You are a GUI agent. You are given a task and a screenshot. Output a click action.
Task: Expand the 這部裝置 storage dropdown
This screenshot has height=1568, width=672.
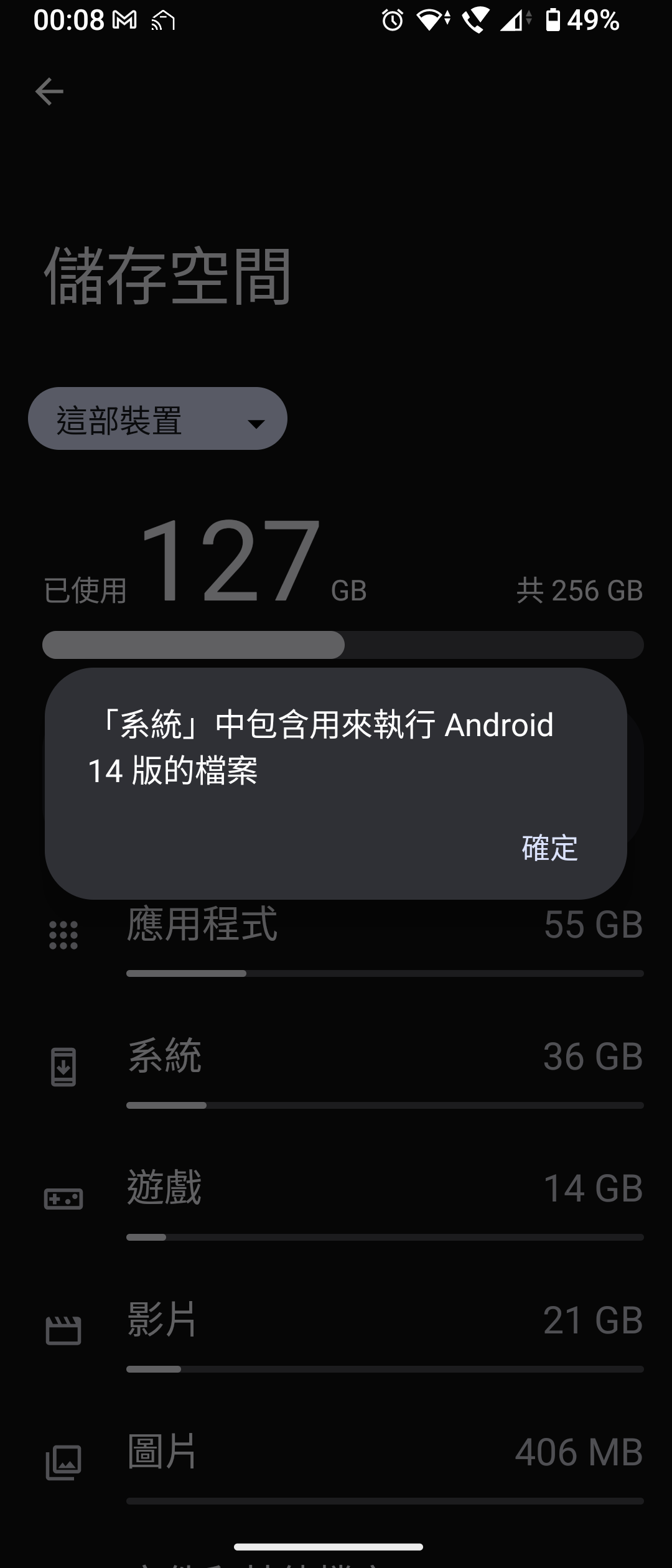(157, 419)
